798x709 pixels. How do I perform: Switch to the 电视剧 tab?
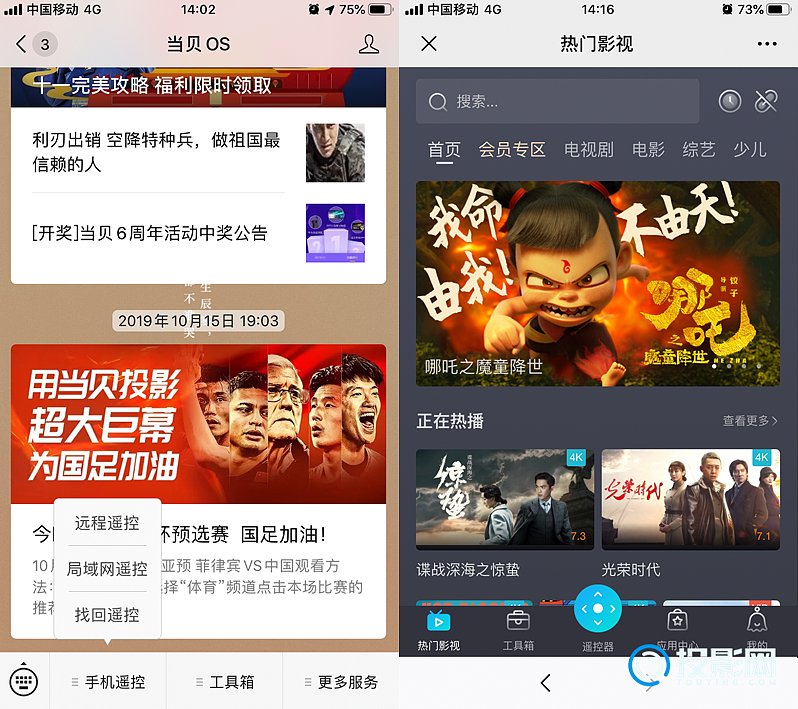589,149
